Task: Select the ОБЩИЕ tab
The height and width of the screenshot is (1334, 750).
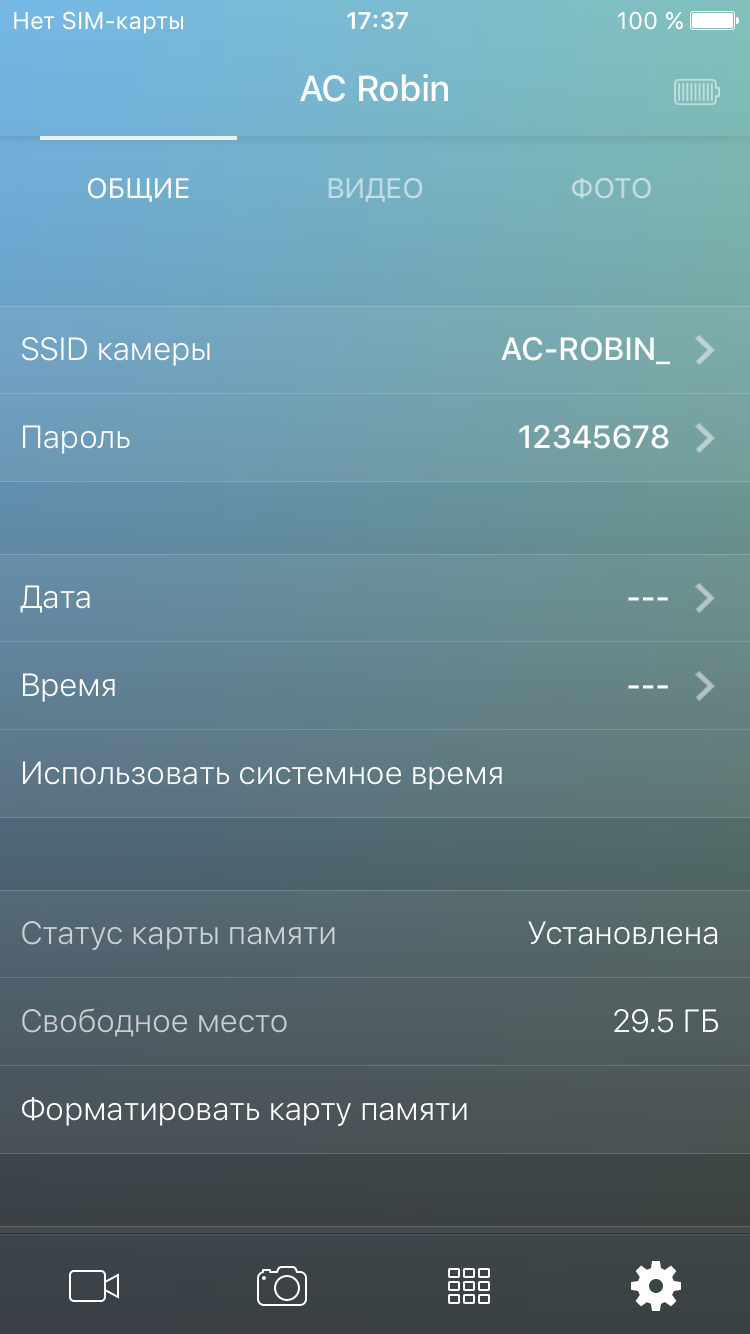Action: point(138,188)
